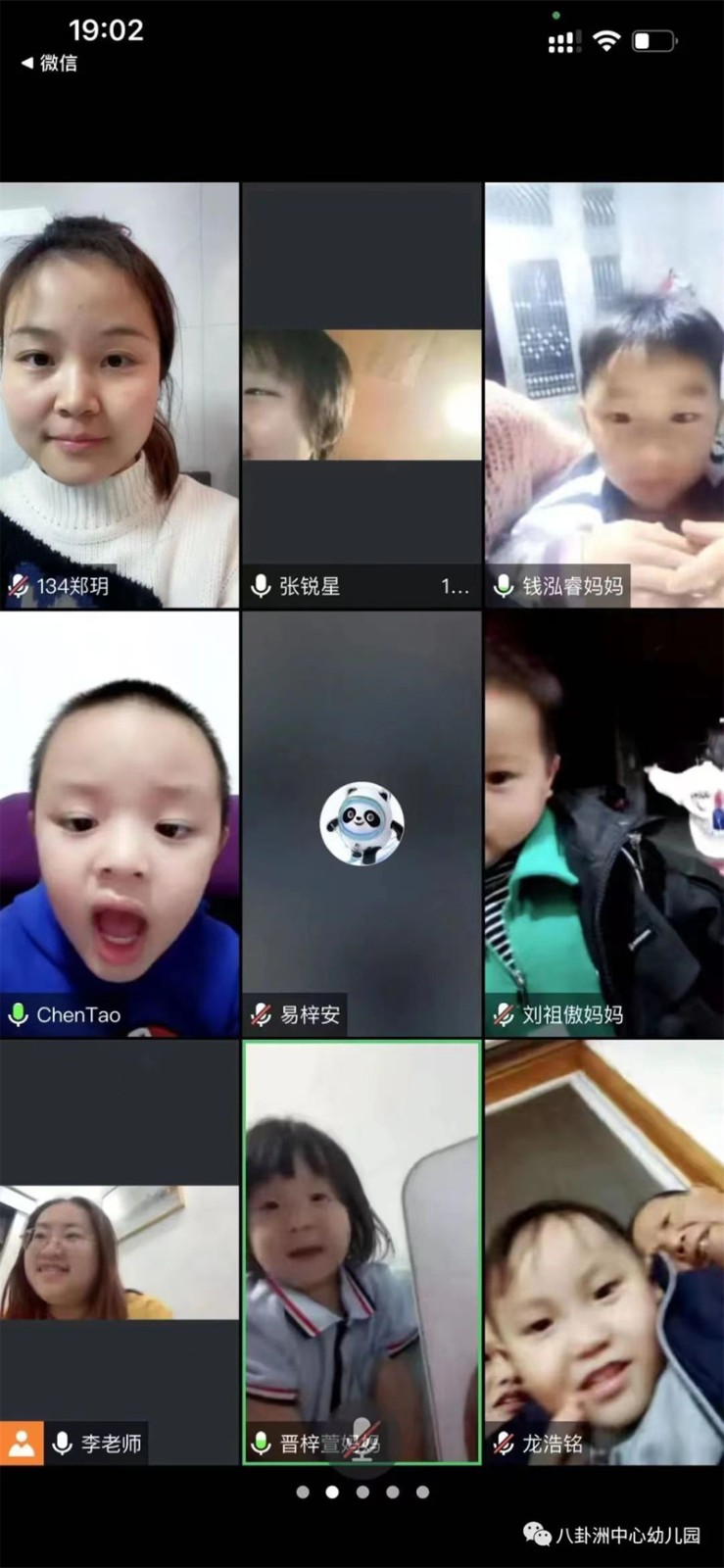Open 李老师's video tile
This screenshot has height=1568, width=724.
point(119,1252)
